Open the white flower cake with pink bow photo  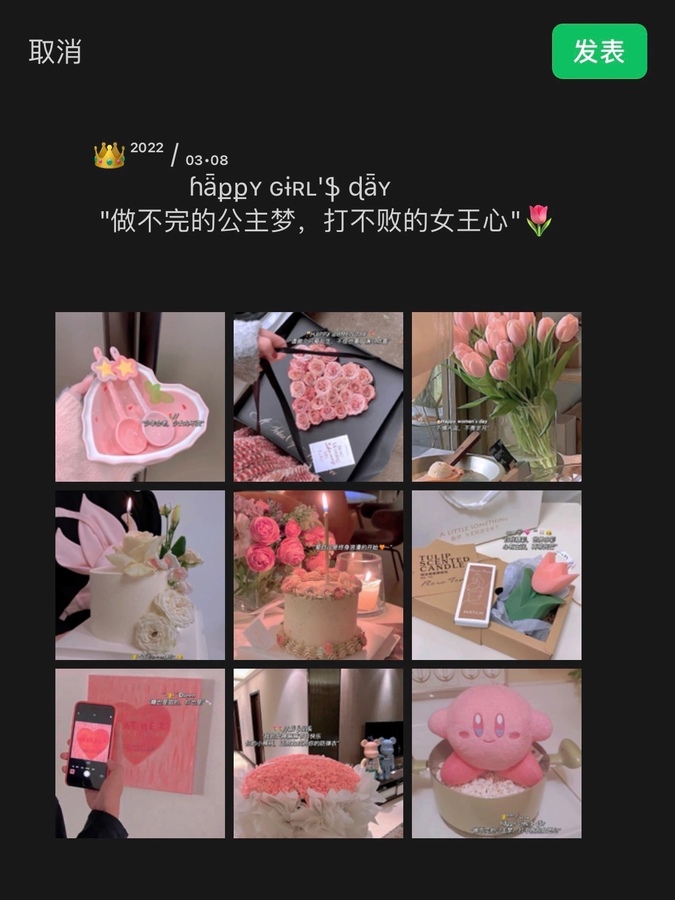[x=140, y=575]
